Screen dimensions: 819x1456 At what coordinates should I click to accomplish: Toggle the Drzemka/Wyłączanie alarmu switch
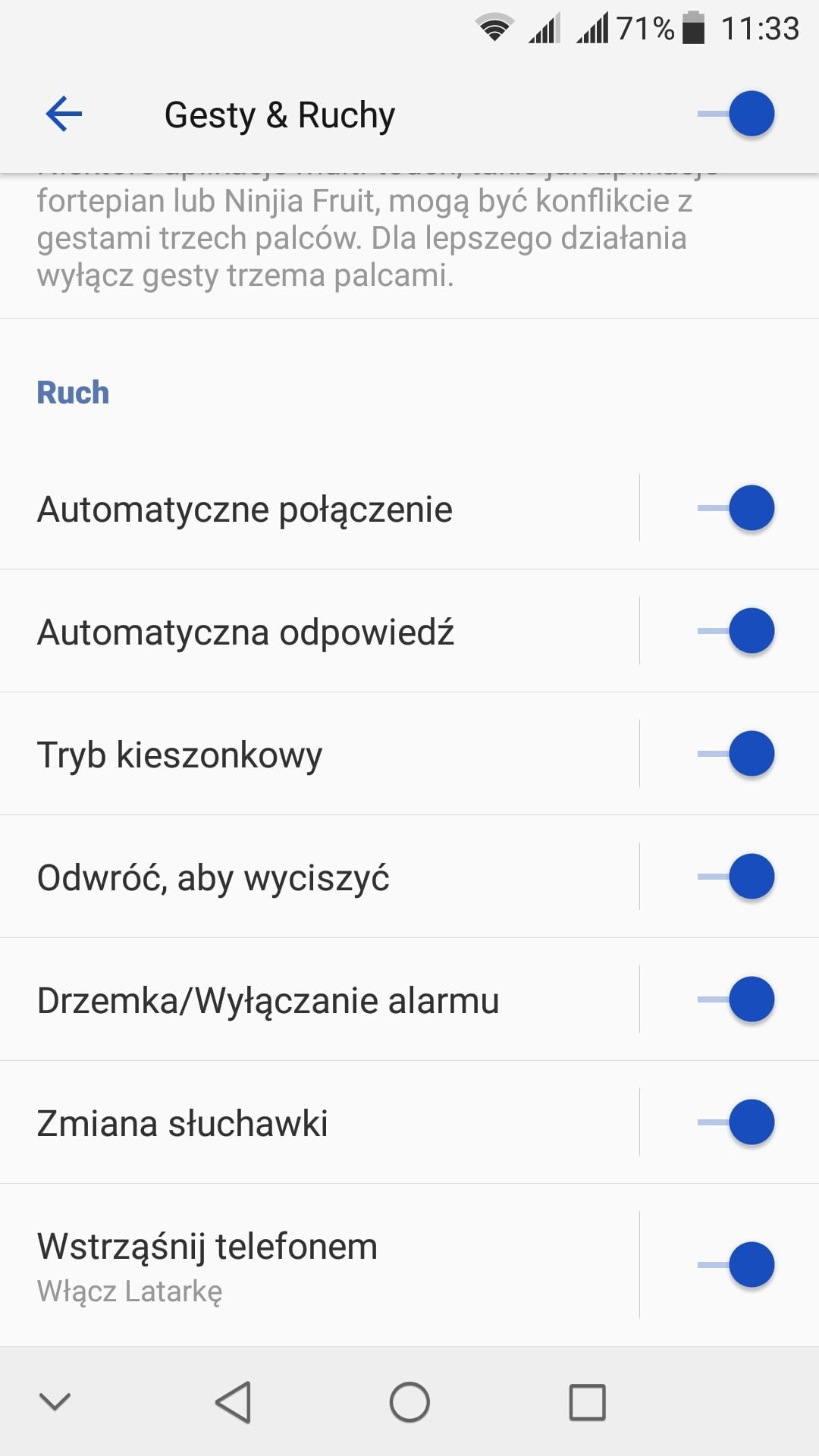coord(736,999)
